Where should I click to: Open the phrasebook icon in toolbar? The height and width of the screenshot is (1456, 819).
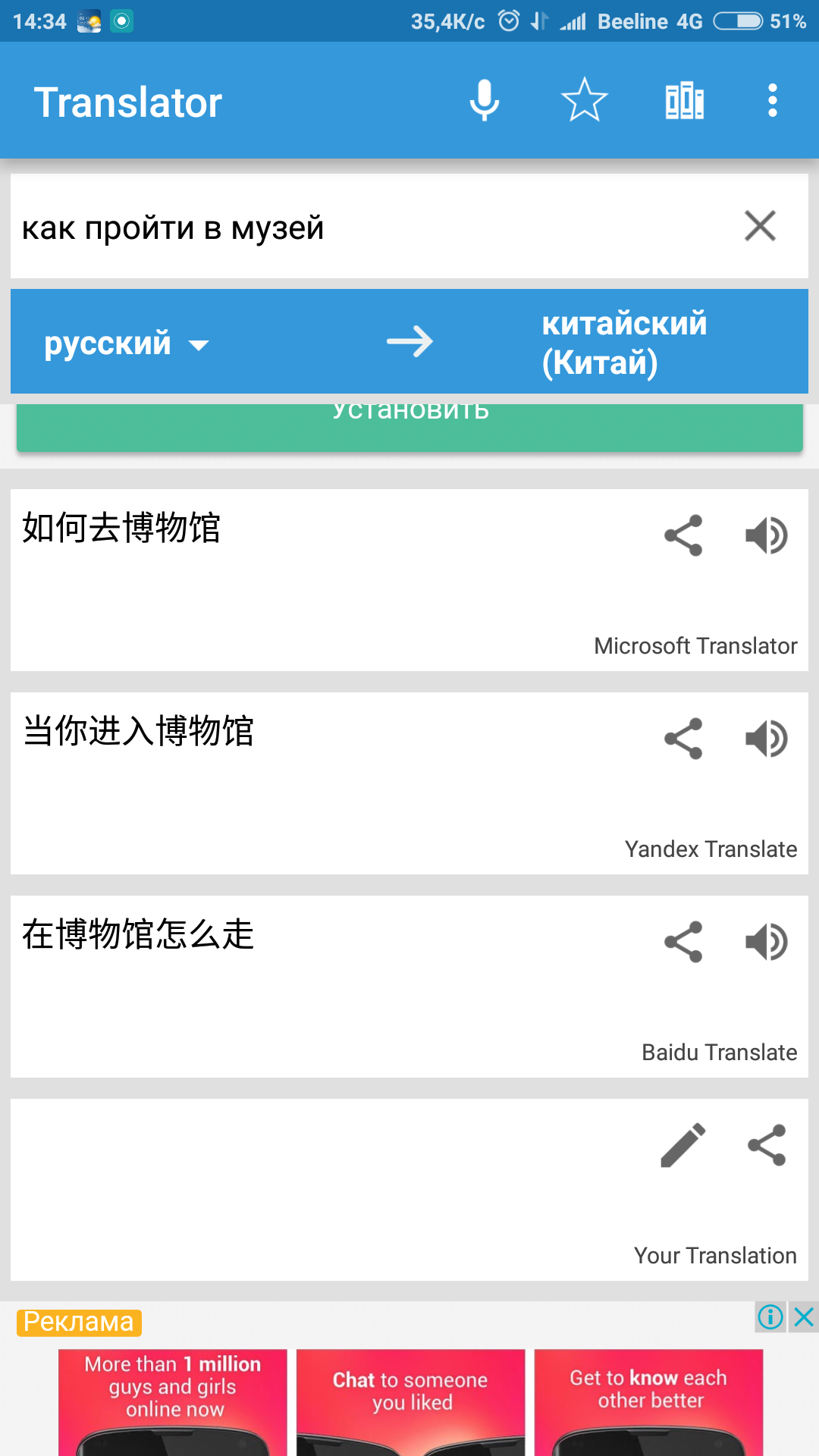point(684,101)
